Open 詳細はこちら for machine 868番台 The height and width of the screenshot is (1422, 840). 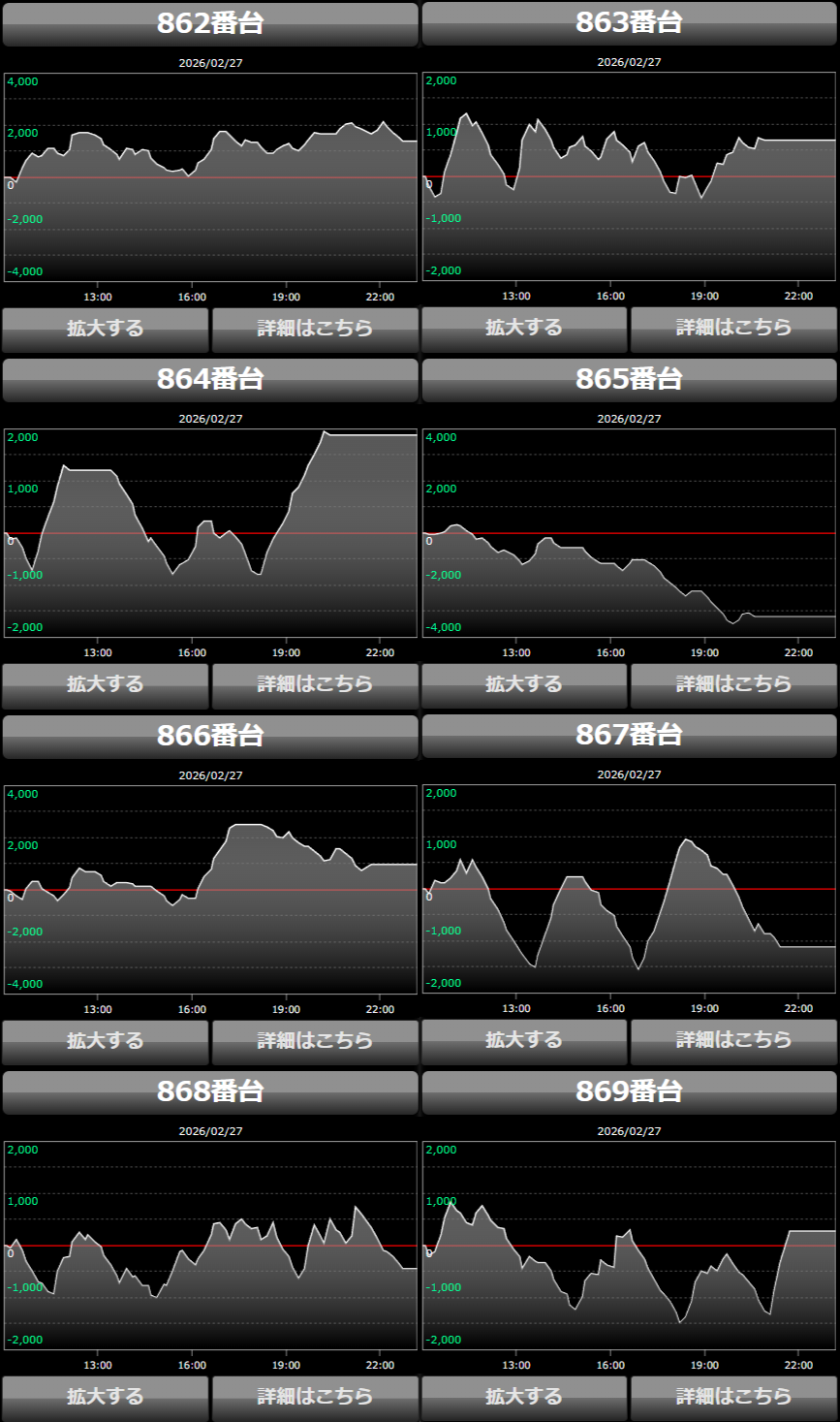315,1397
